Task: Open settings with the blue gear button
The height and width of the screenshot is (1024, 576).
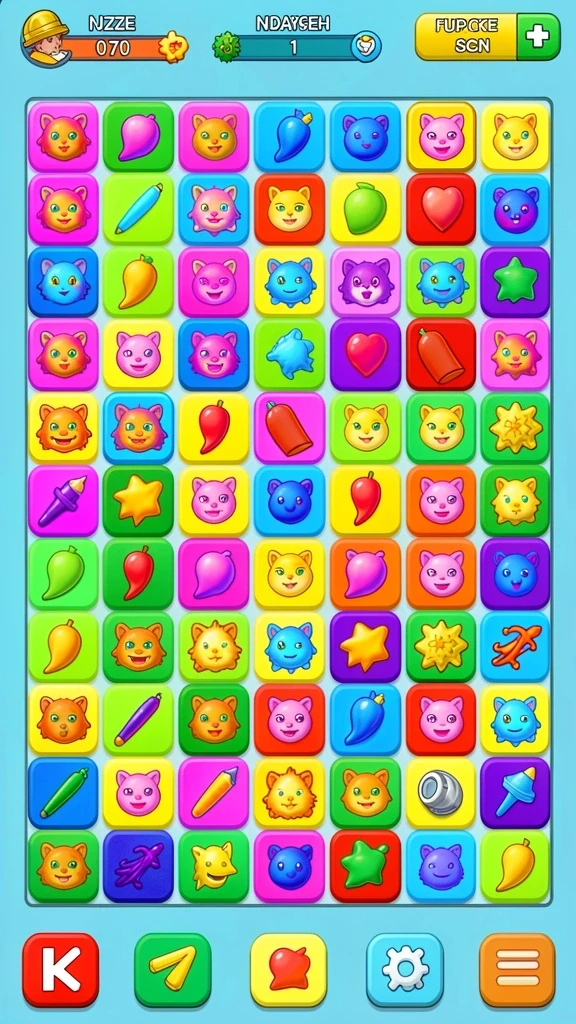Action: coord(405,969)
